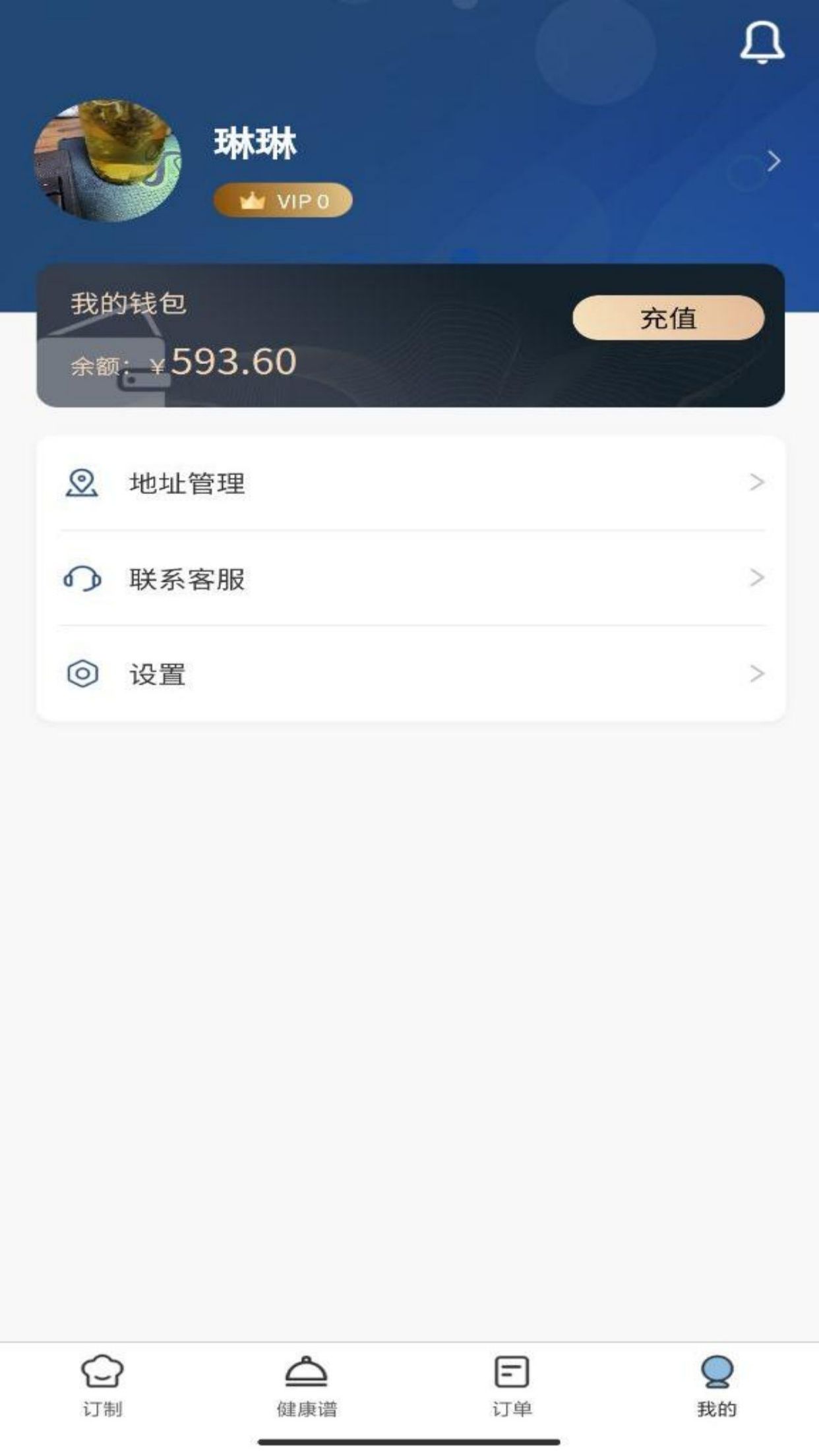Tap the VIP 0 badge
819x1456 pixels.
tap(283, 200)
